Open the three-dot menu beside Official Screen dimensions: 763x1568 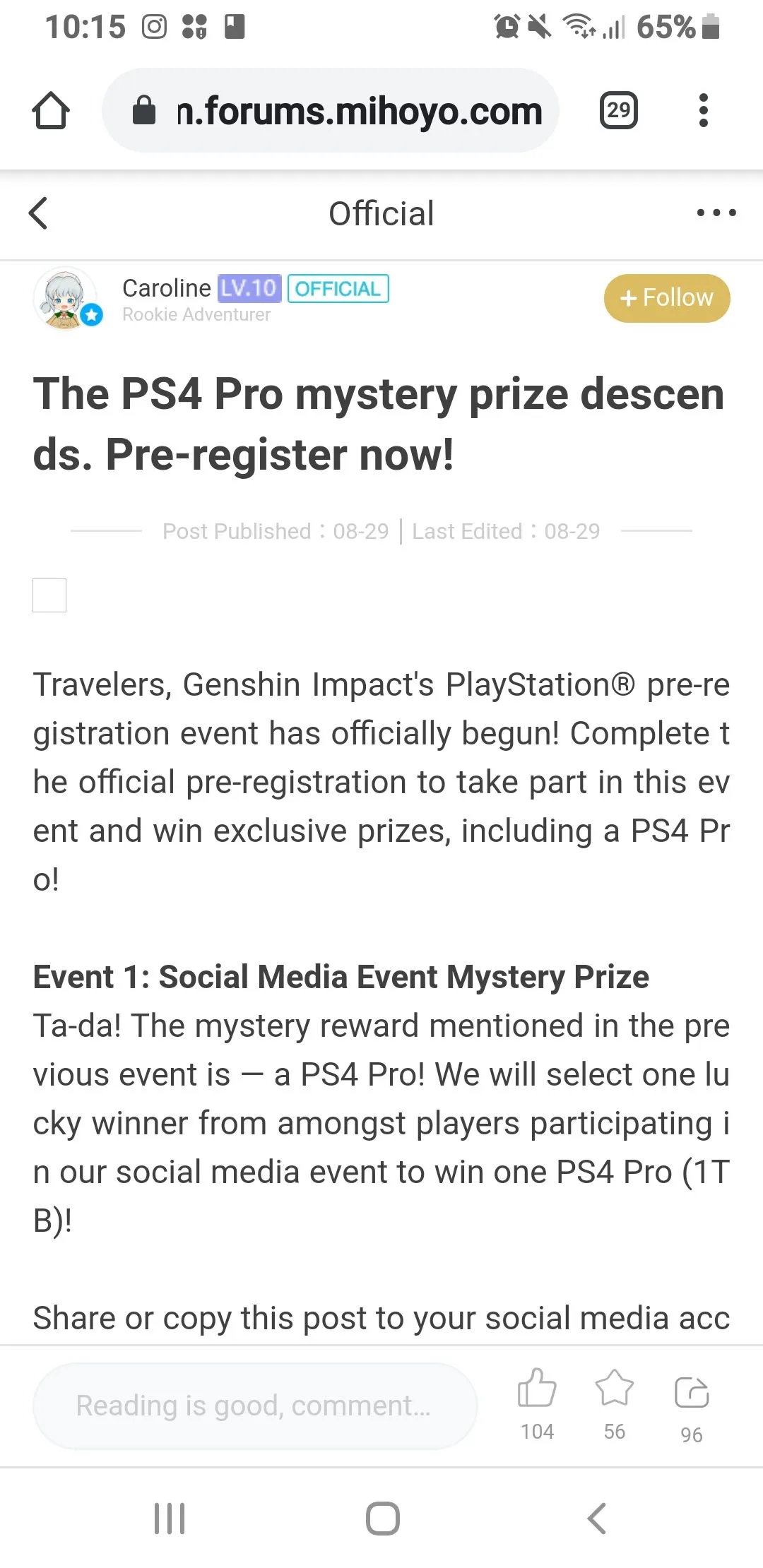(x=716, y=213)
